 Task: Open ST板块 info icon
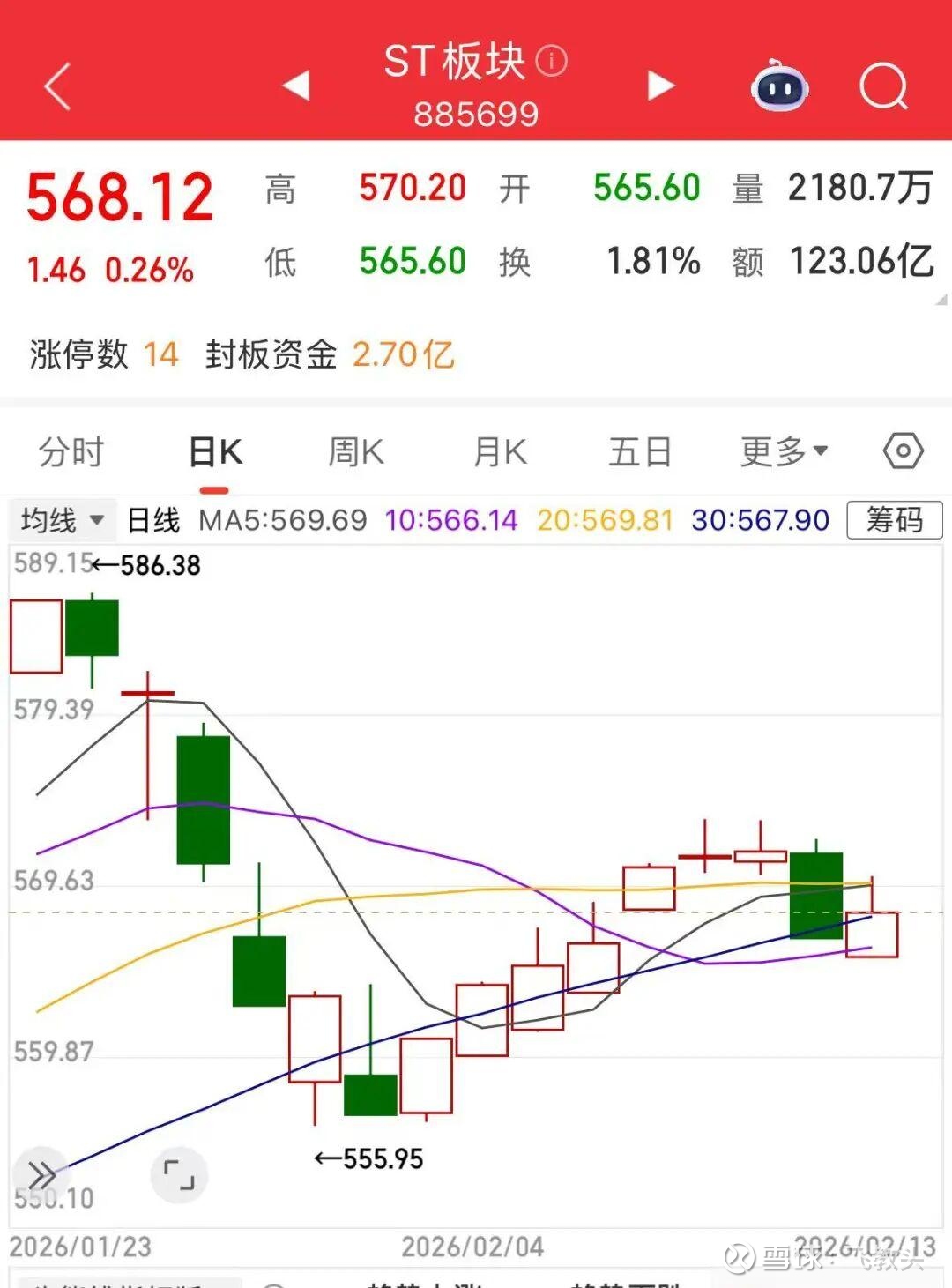point(552,61)
